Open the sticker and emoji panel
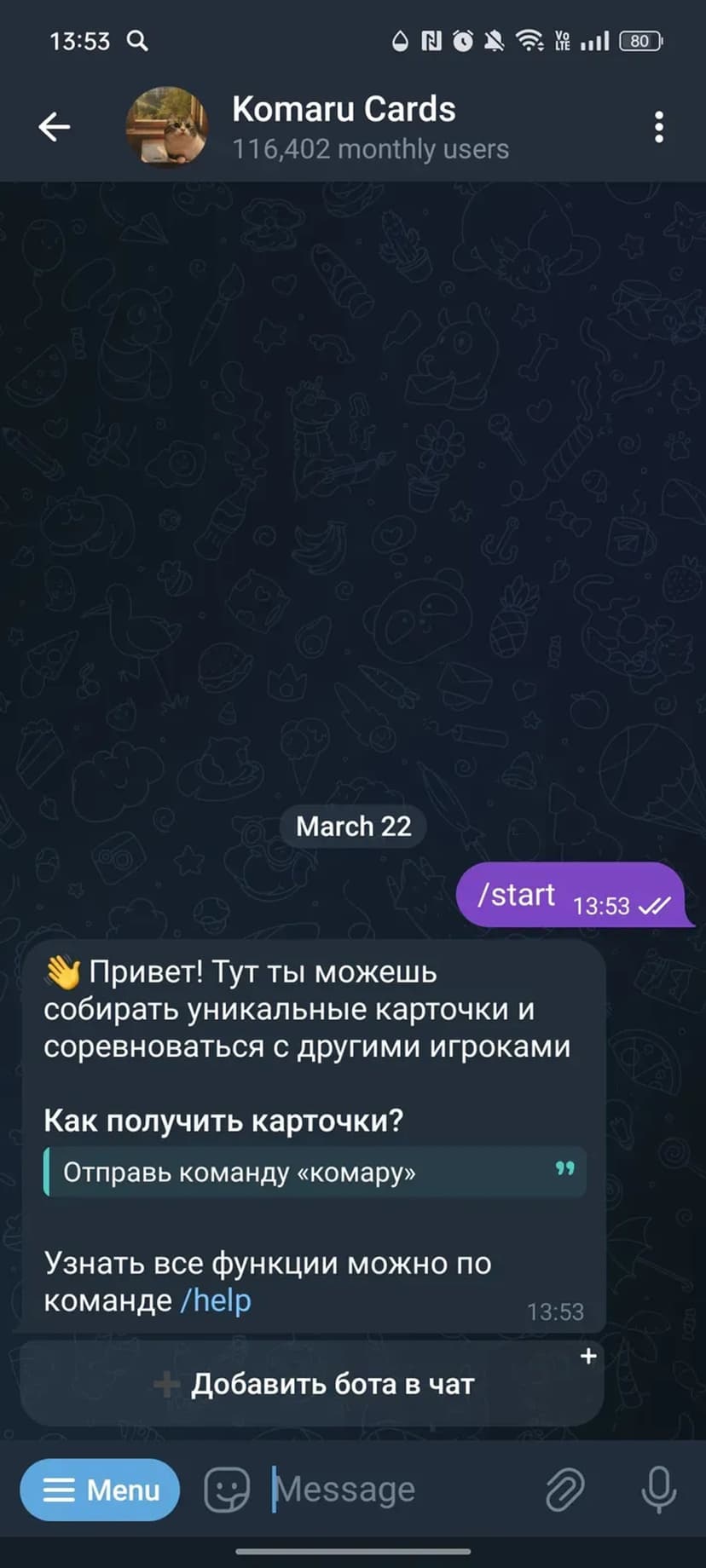This screenshot has width=706, height=1568. click(x=227, y=1490)
